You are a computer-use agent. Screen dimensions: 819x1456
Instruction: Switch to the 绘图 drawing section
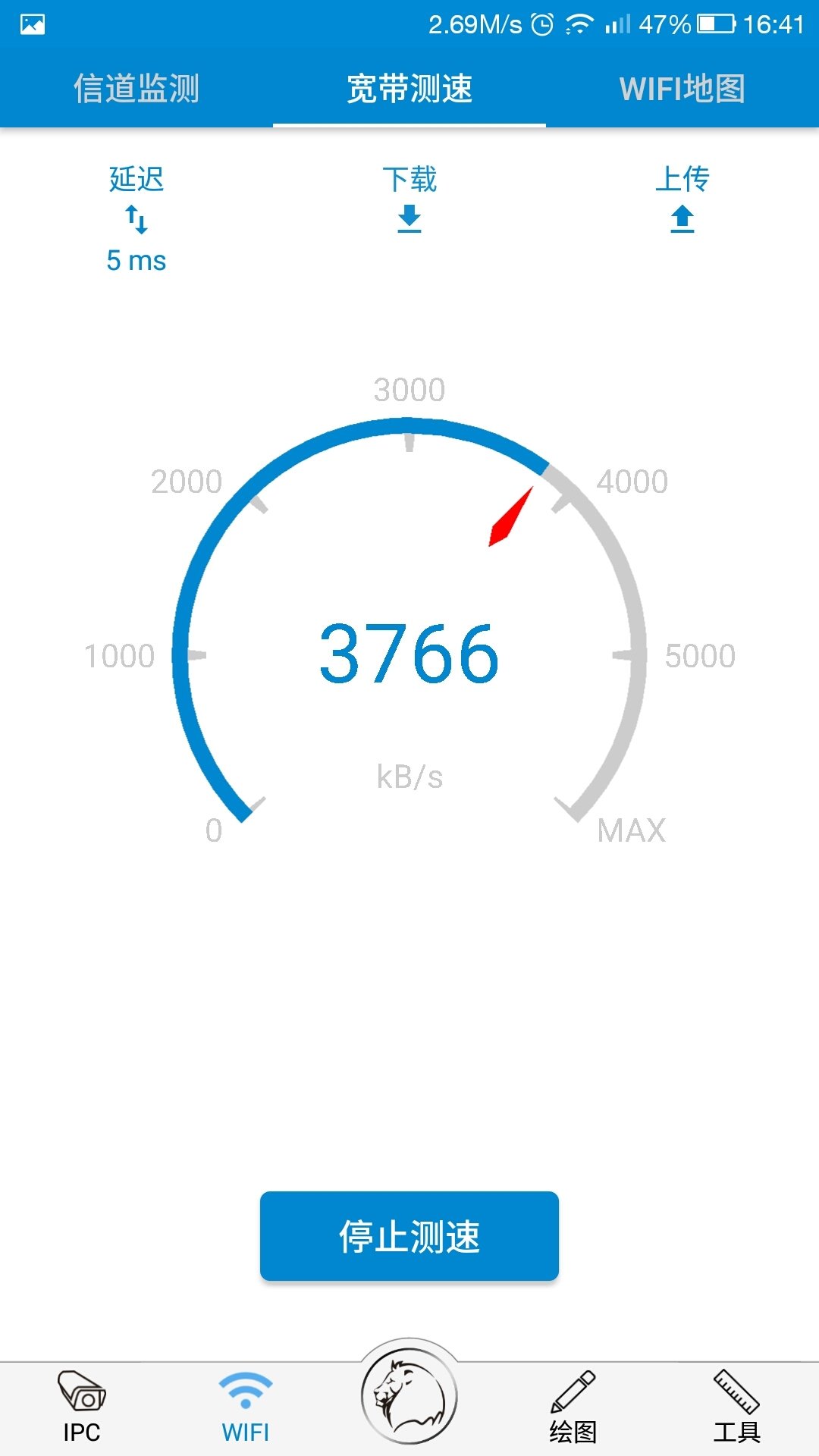point(573,1407)
